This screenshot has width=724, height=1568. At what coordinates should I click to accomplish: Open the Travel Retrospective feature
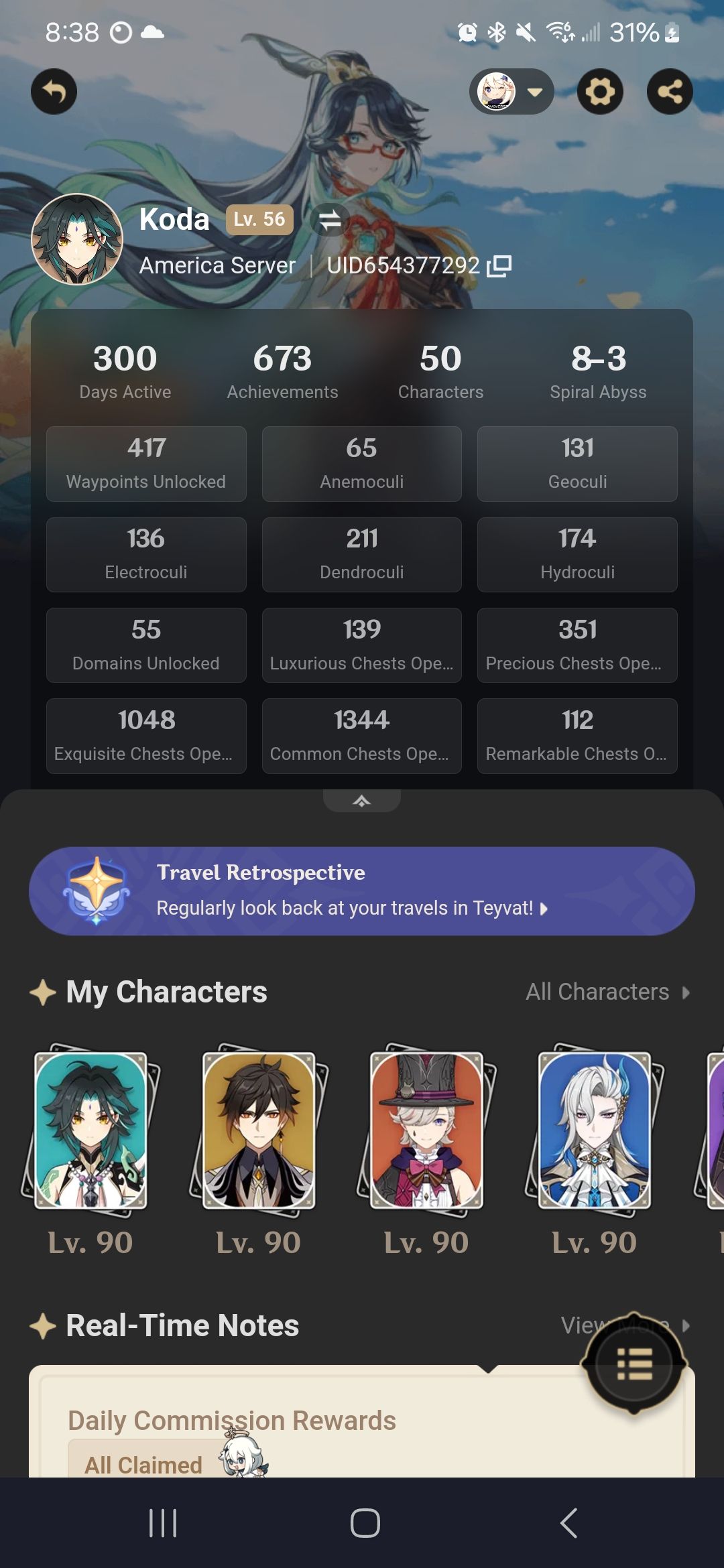[x=362, y=890]
